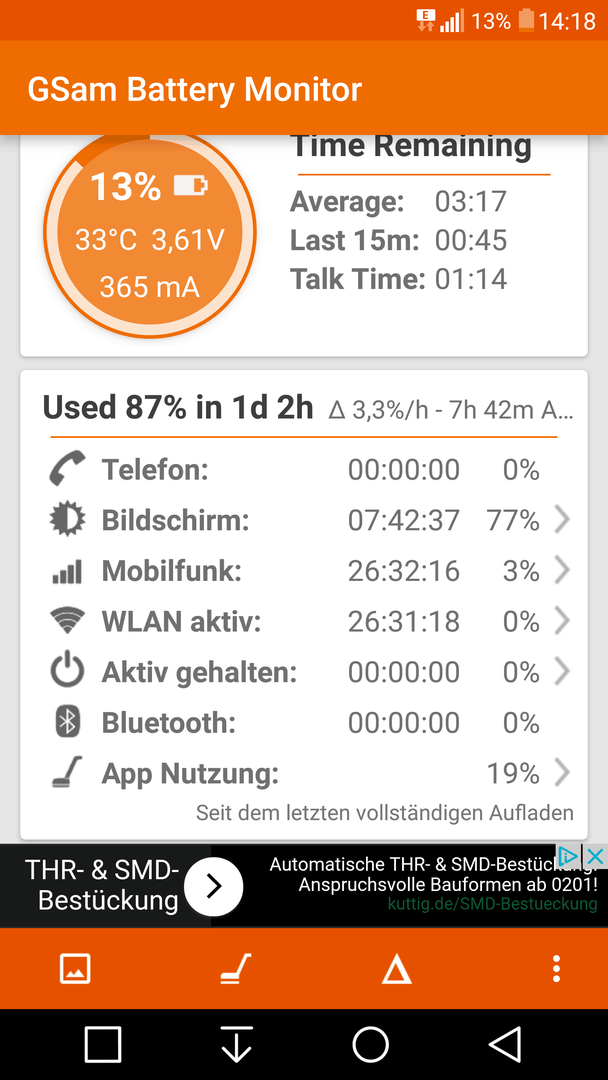Viewport: 608px width, 1080px height.
Task: Go to the home screen
Action: 370,1043
